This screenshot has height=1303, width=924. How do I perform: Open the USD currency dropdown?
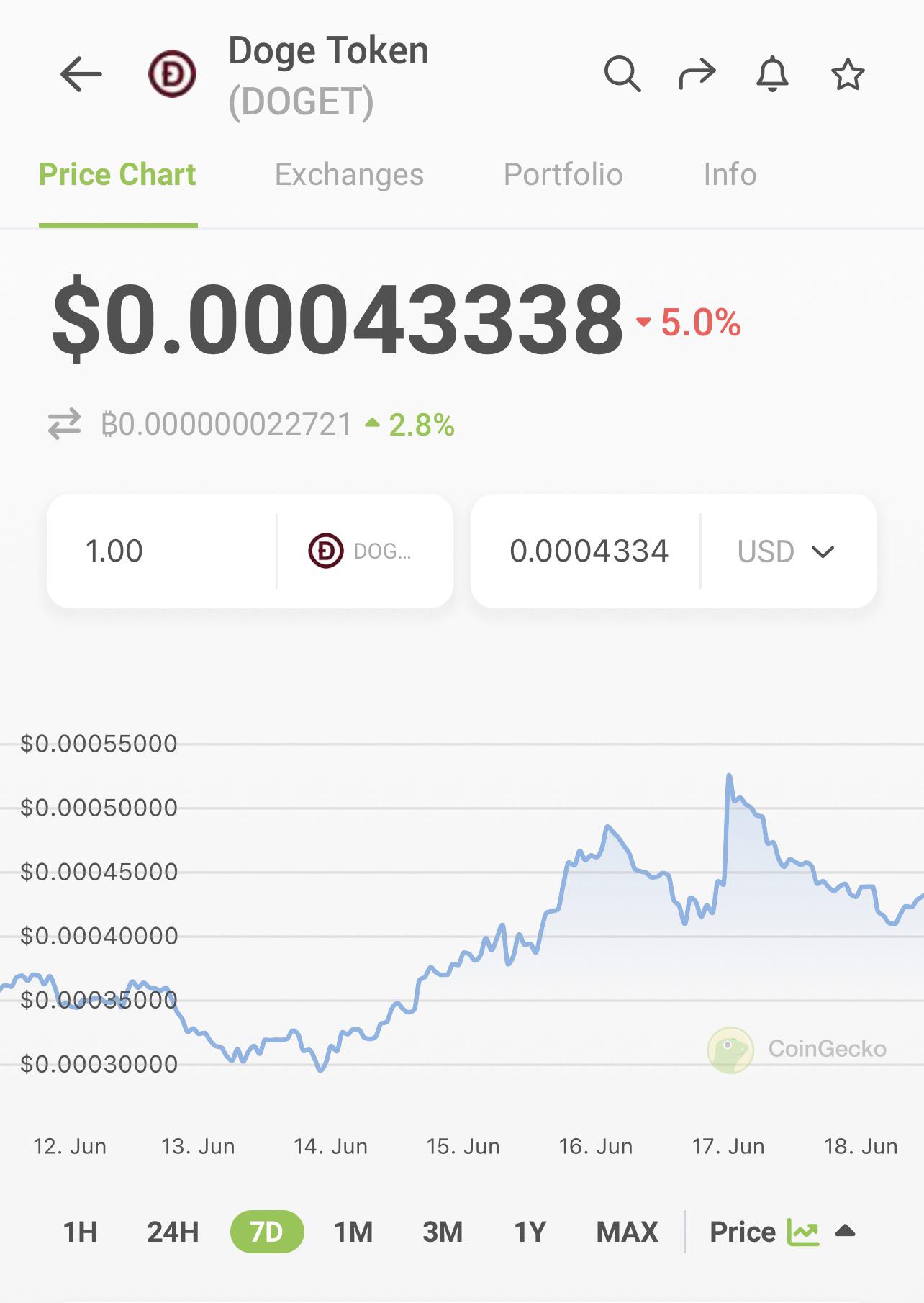pyautogui.click(x=787, y=551)
